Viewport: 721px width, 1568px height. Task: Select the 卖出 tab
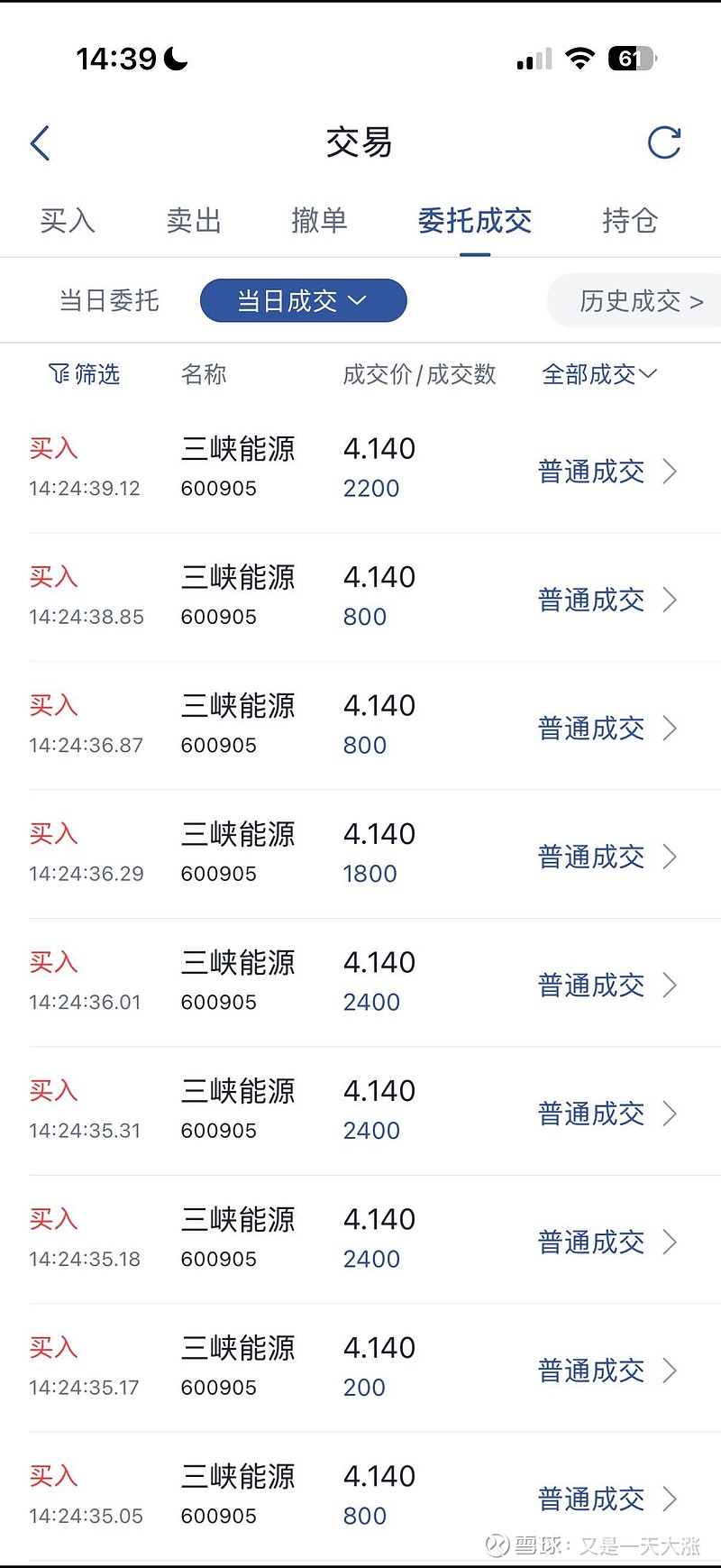click(193, 221)
